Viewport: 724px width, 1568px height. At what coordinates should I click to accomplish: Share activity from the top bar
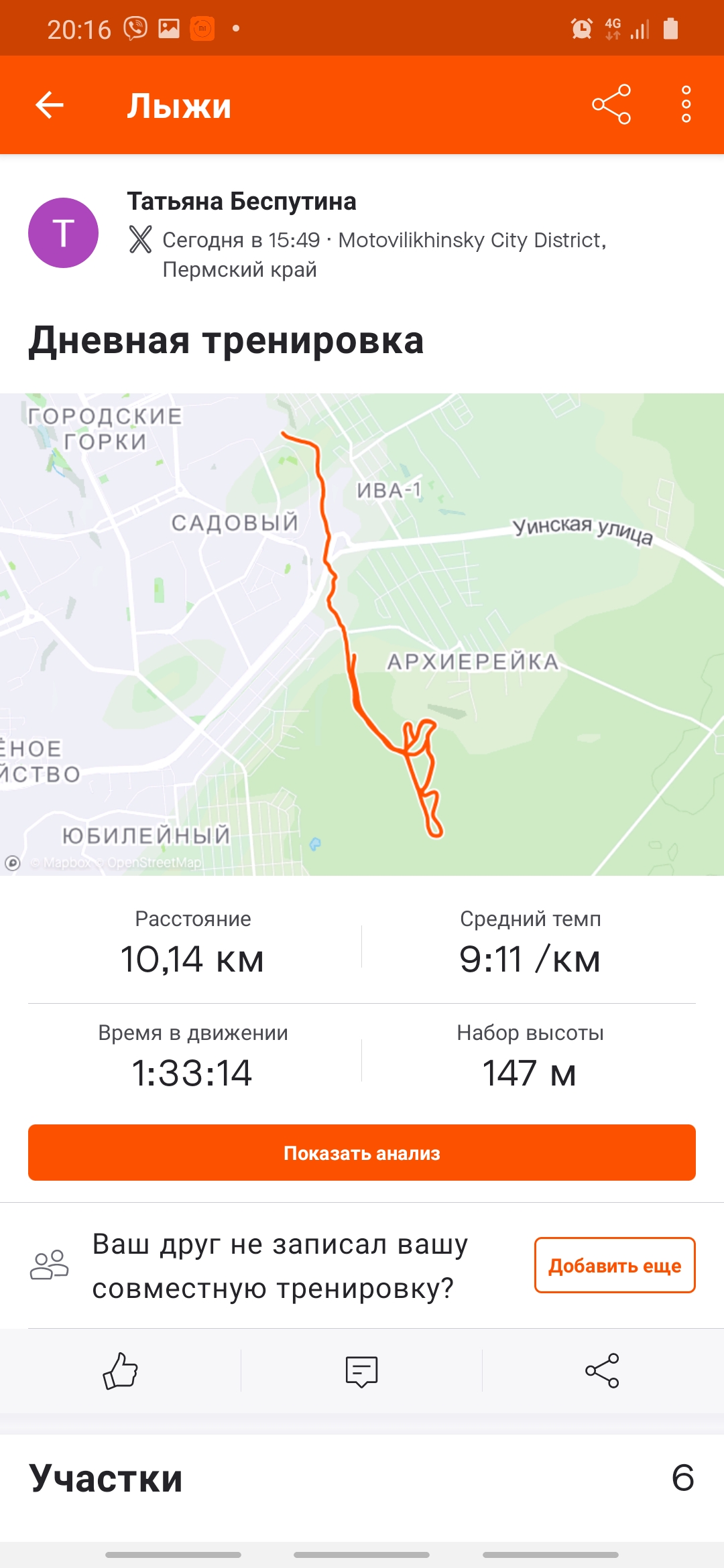611,105
